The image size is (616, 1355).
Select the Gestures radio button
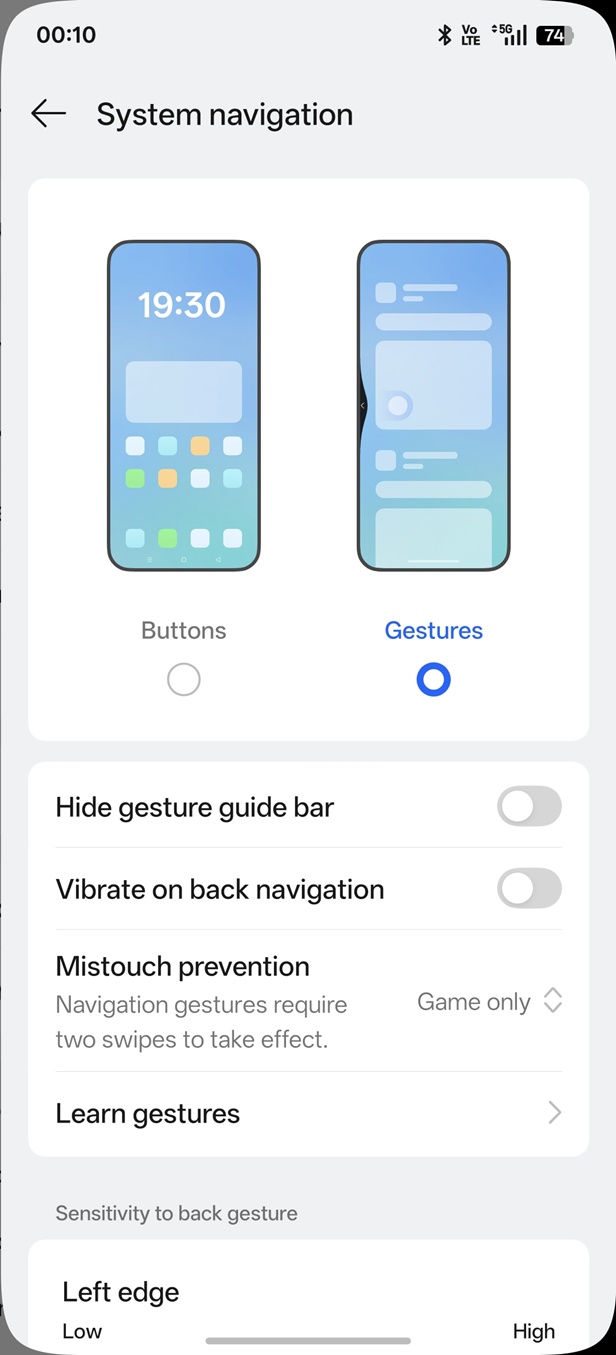433,680
